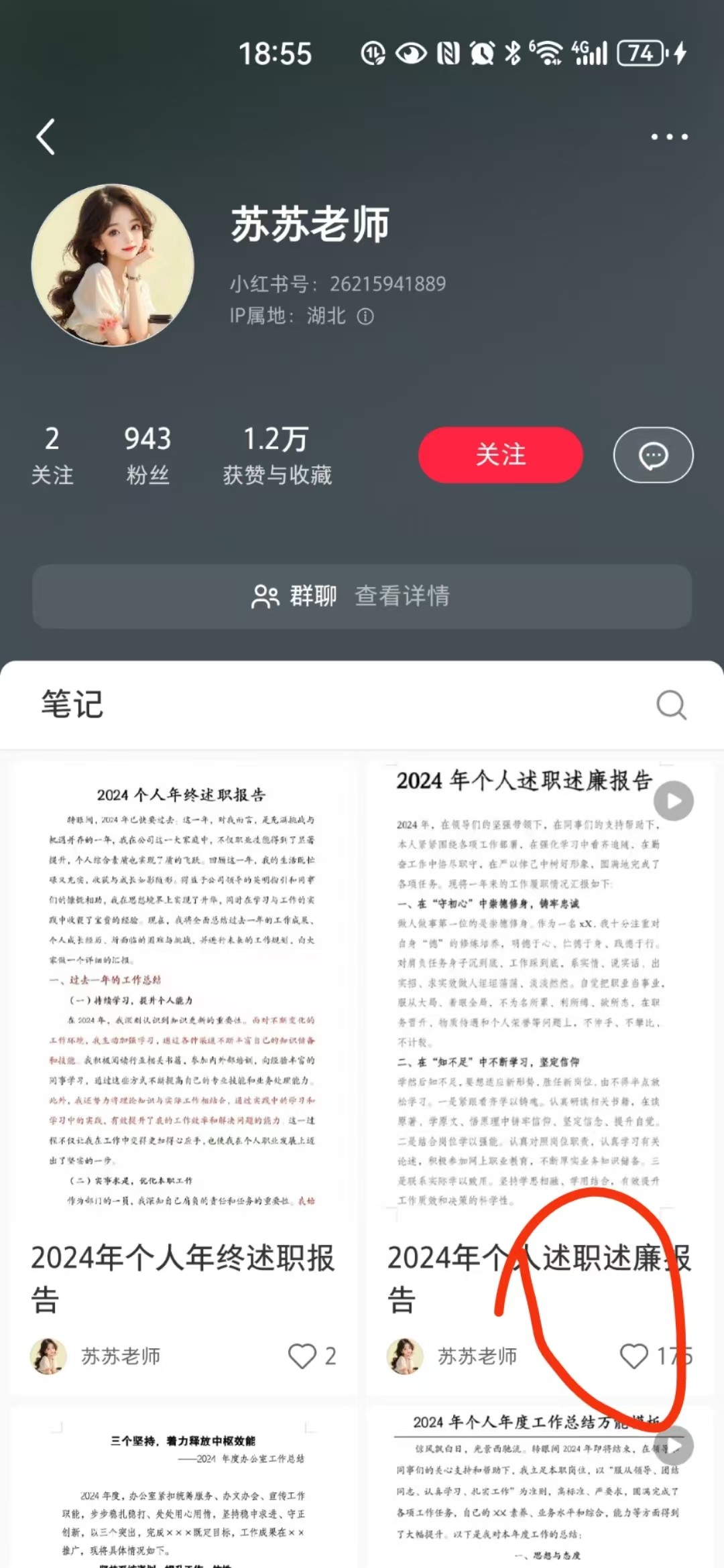Tap the info icon next to IP属地
This screenshot has height=1568, width=724.
tap(365, 316)
